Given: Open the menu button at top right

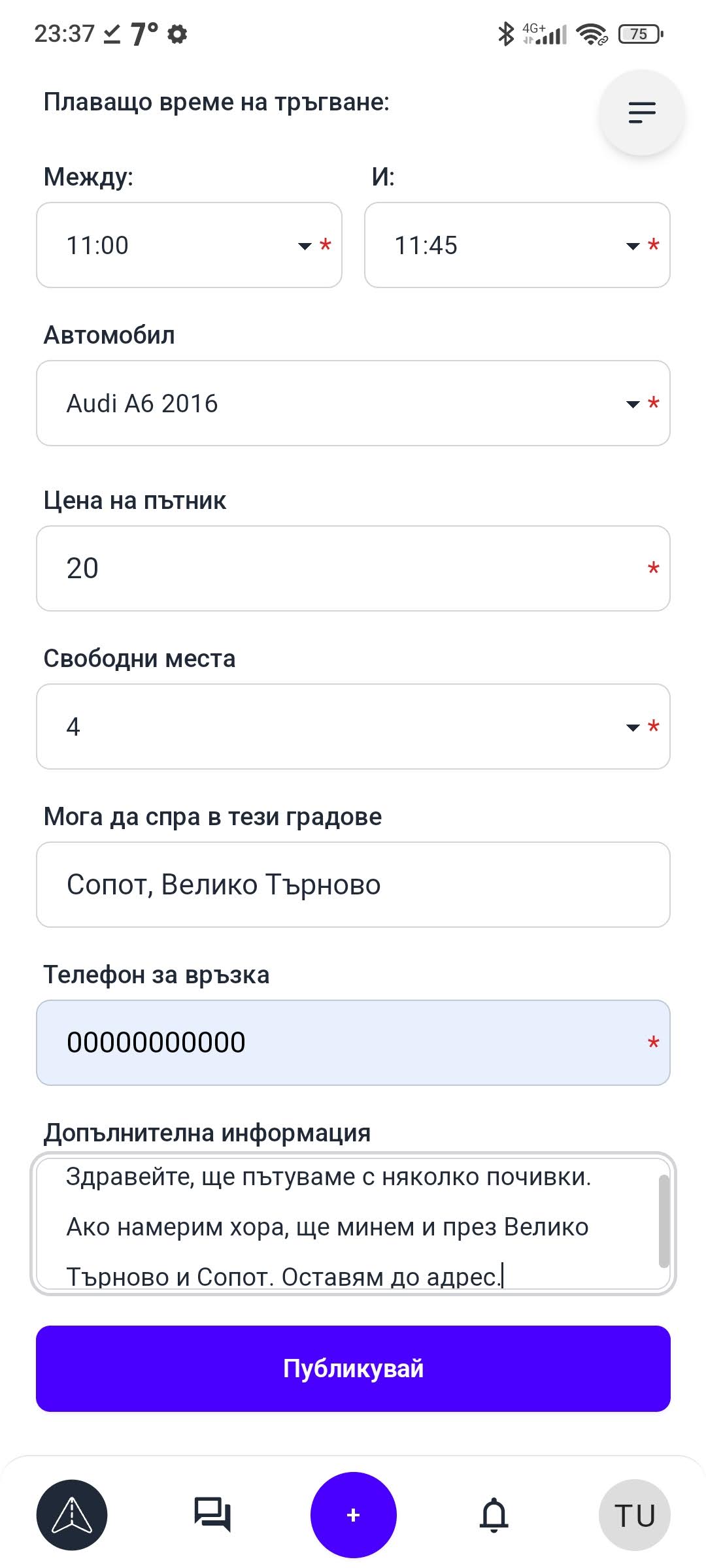Looking at the screenshot, I should click(641, 112).
